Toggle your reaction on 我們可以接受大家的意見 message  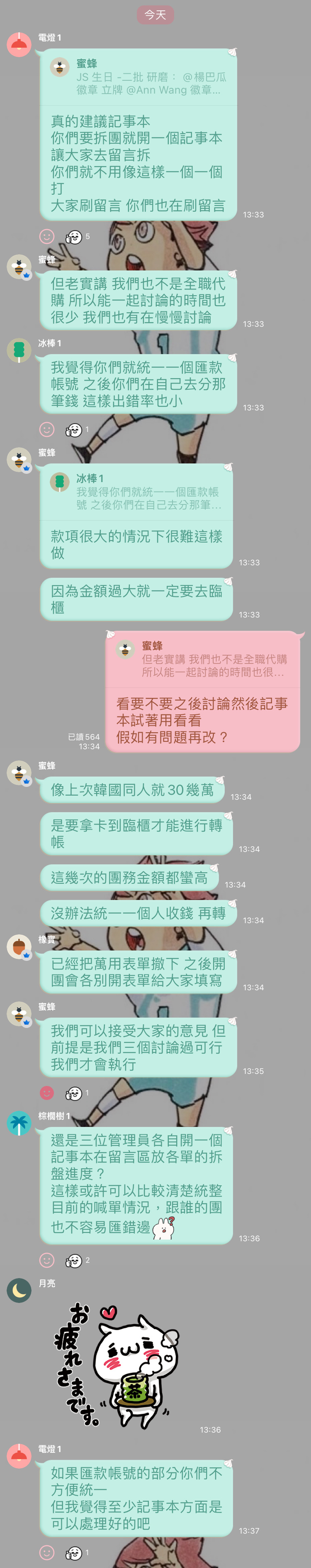coord(47,1093)
